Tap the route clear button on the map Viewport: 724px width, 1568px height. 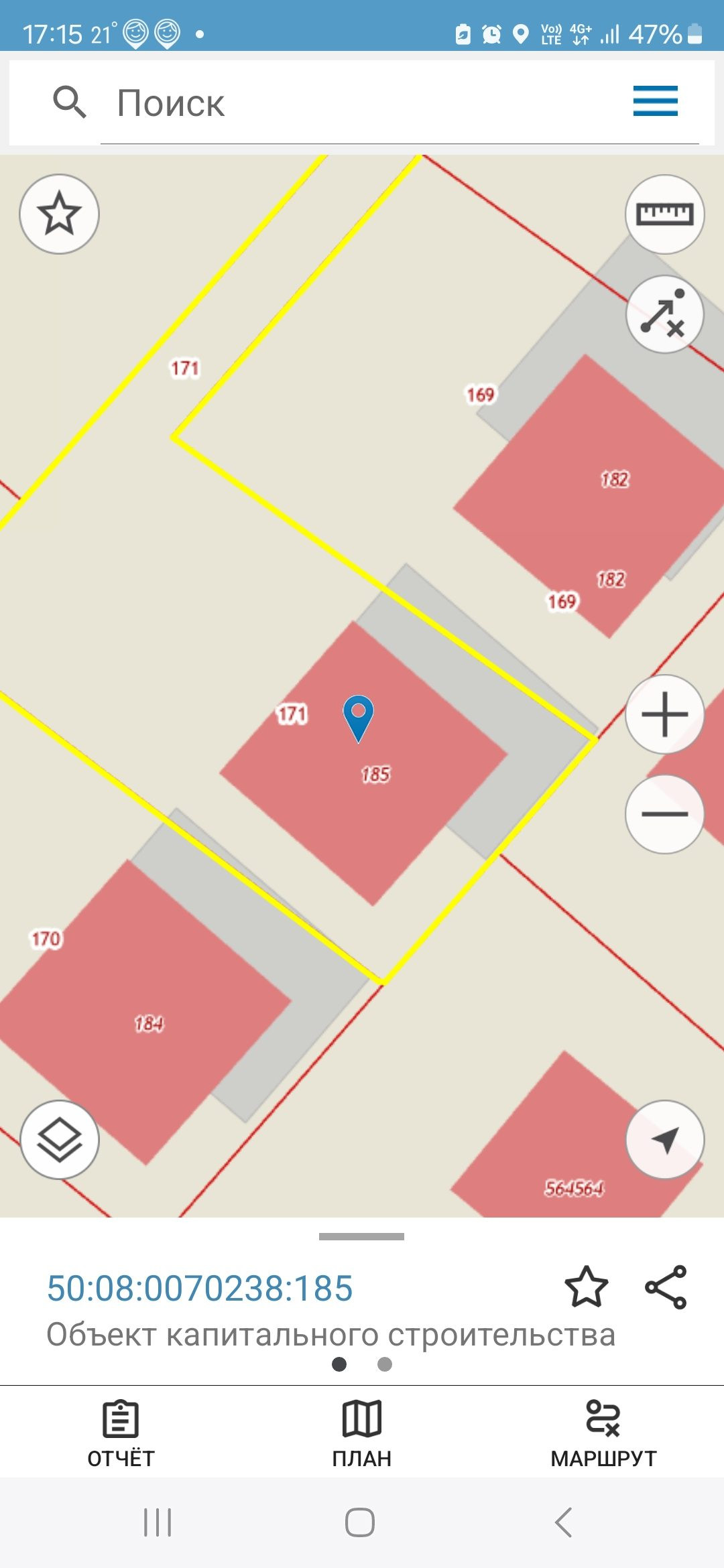tap(664, 314)
